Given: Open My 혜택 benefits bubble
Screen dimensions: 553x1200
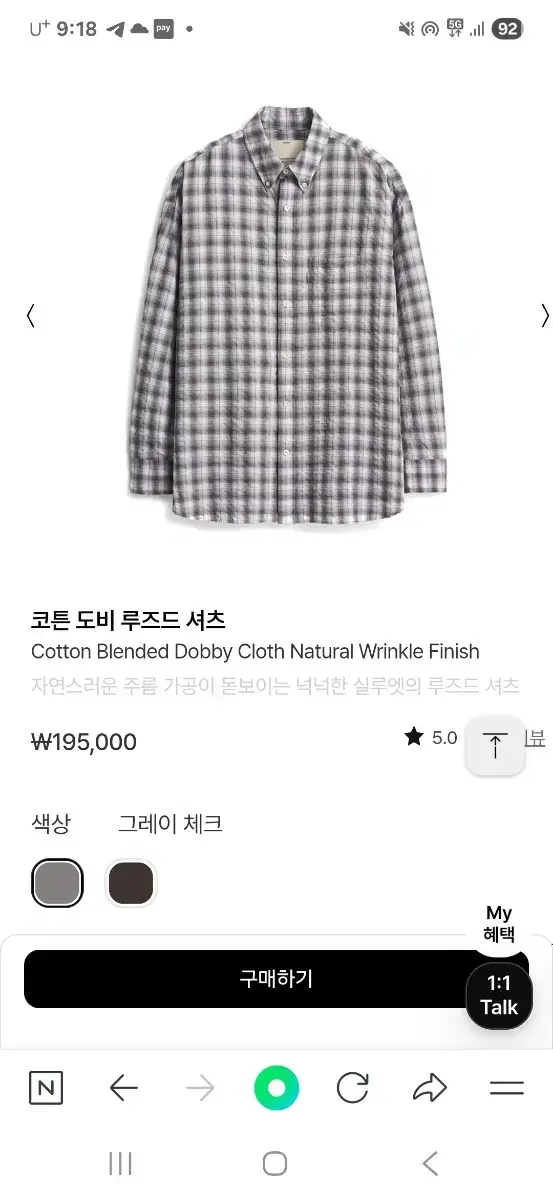Looking at the screenshot, I should (x=499, y=923).
